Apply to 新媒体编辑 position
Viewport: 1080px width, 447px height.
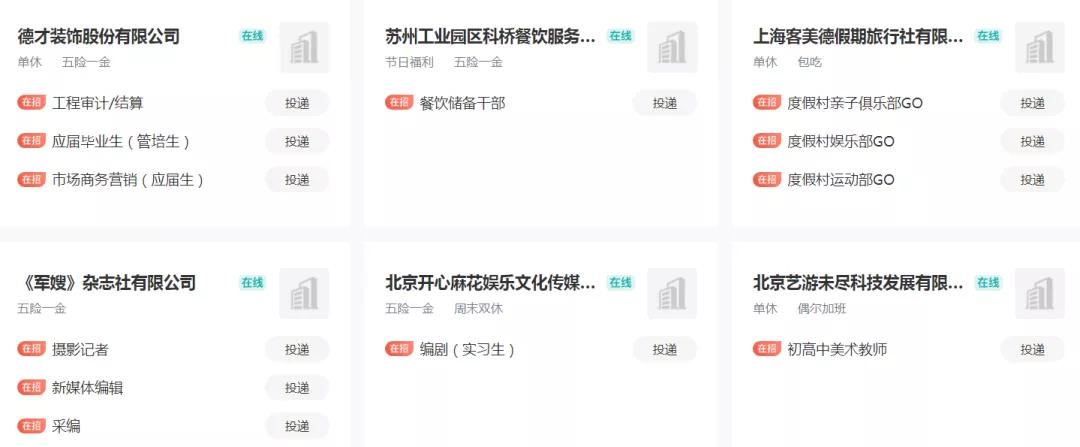297,388
